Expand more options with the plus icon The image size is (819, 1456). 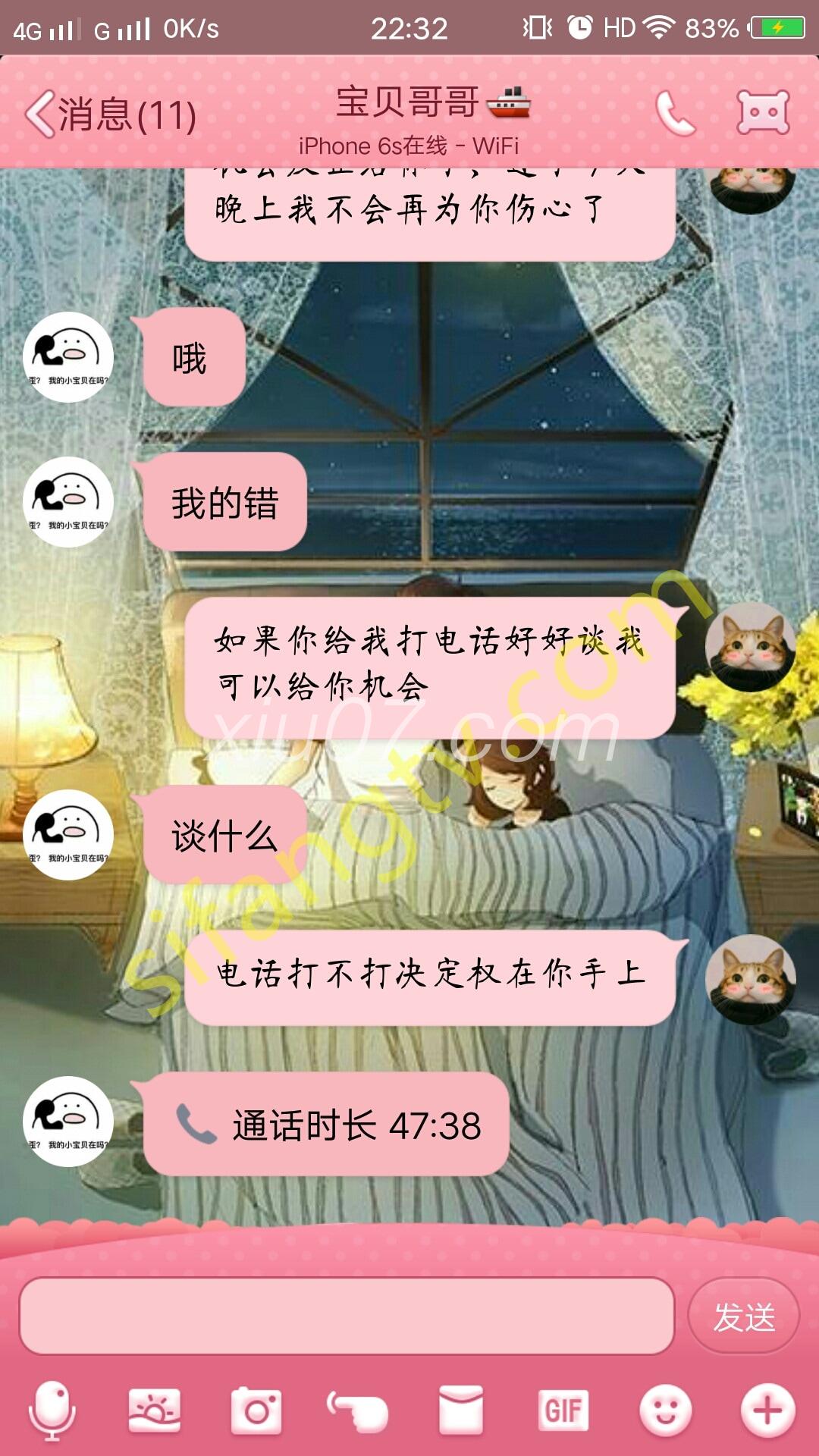tap(767, 1410)
